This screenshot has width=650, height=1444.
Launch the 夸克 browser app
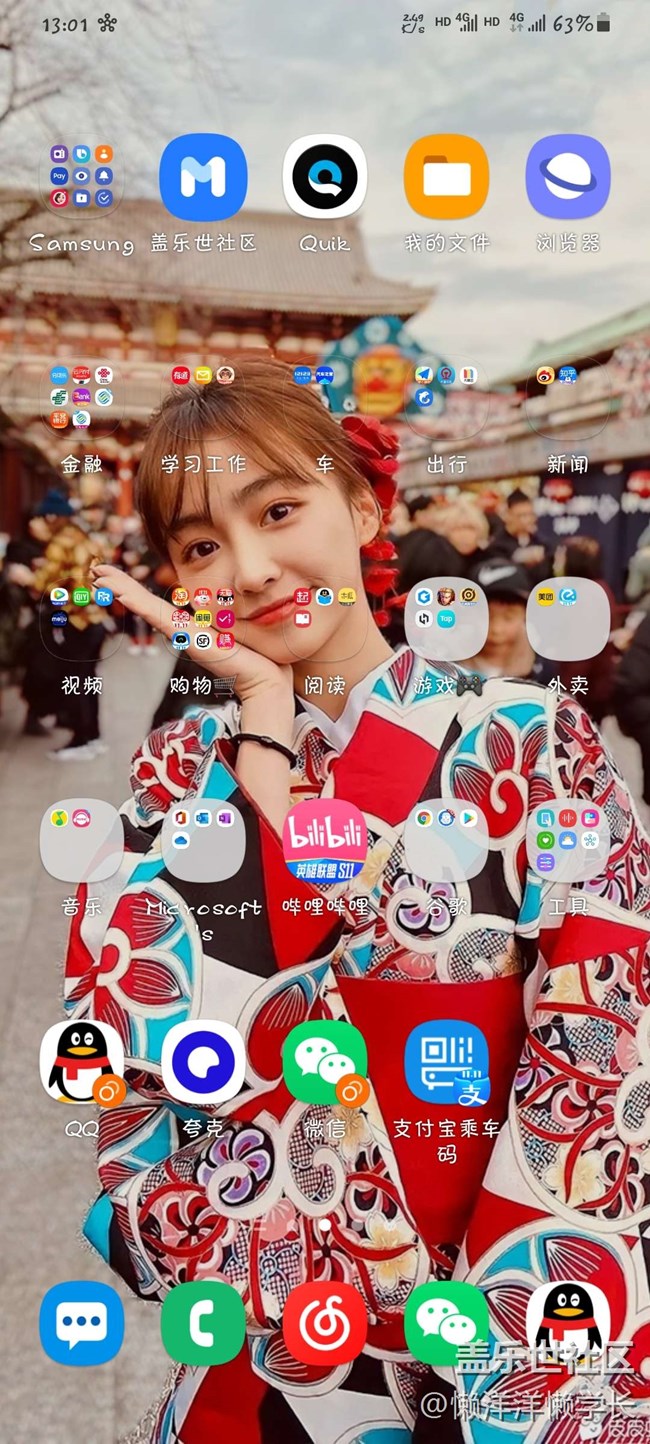203,1062
